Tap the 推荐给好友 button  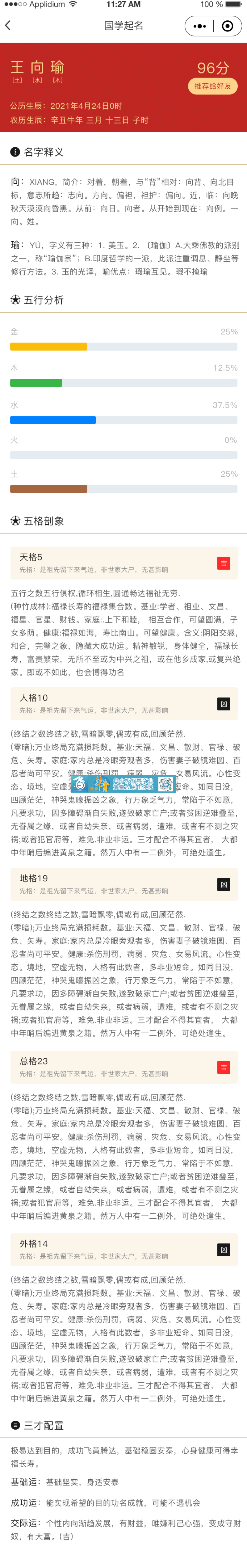pyautogui.click(x=212, y=86)
